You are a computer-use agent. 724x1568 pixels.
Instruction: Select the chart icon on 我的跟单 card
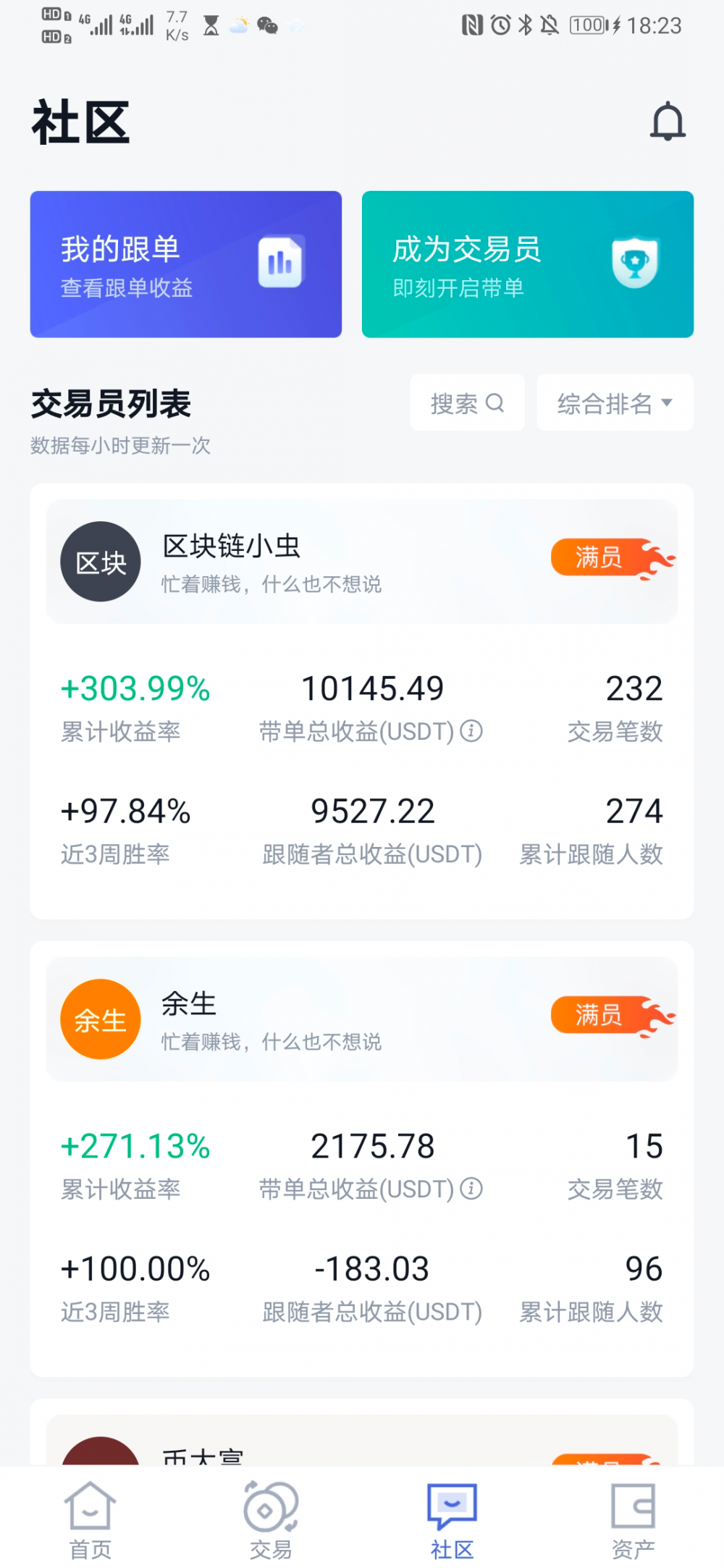coord(280,263)
